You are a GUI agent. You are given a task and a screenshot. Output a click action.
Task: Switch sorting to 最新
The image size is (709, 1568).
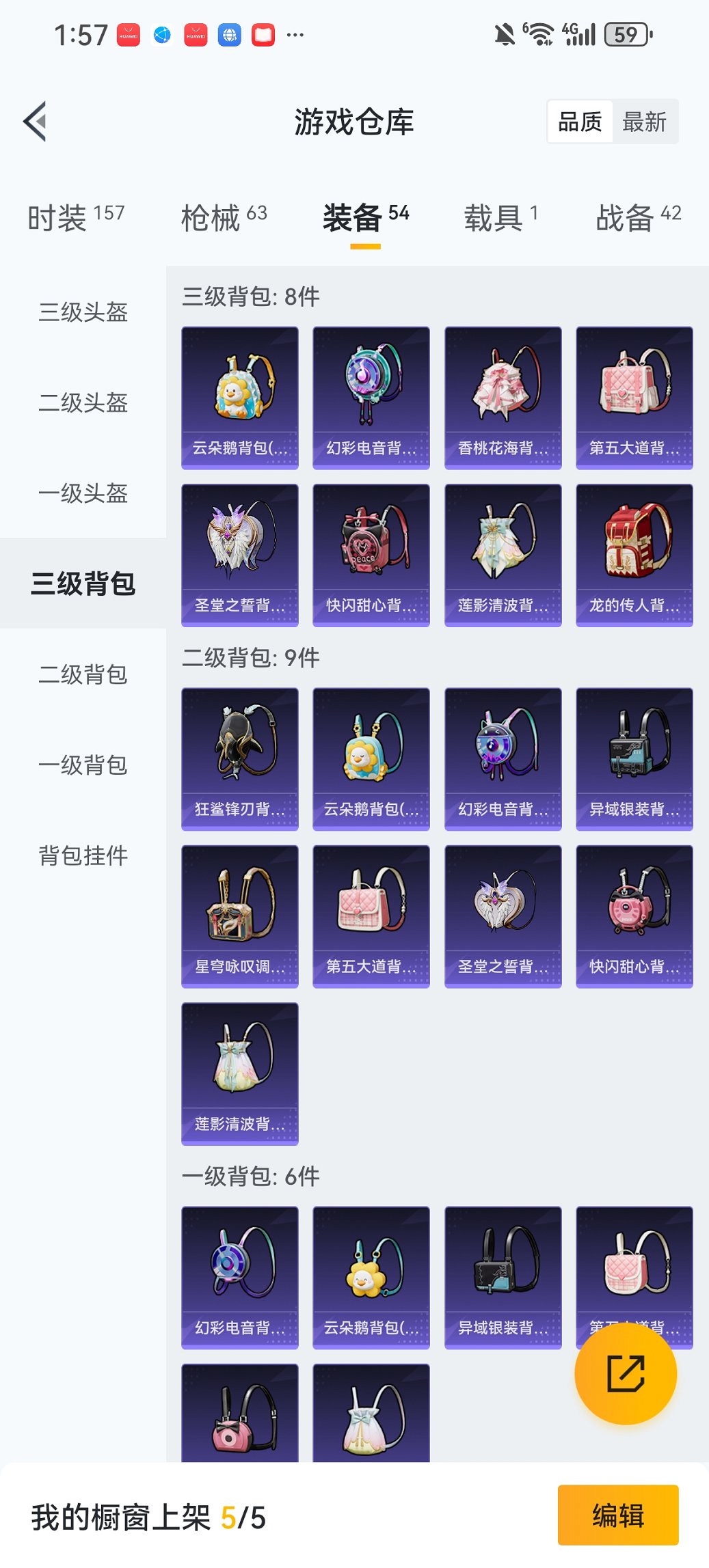pos(645,121)
